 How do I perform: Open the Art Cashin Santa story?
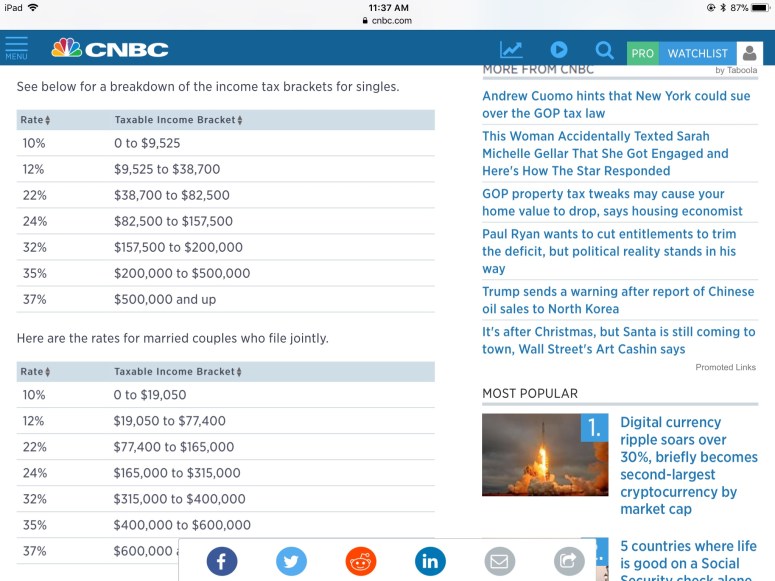coord(618,340)
